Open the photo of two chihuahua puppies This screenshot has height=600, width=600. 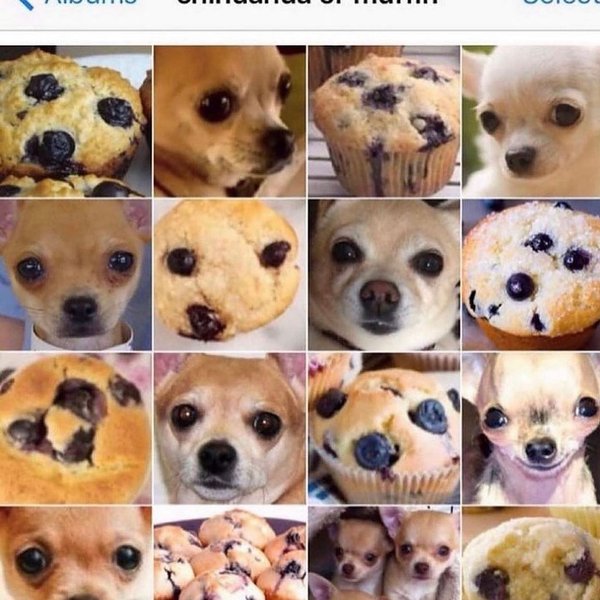pyautogui.click(x=384, y=554)
